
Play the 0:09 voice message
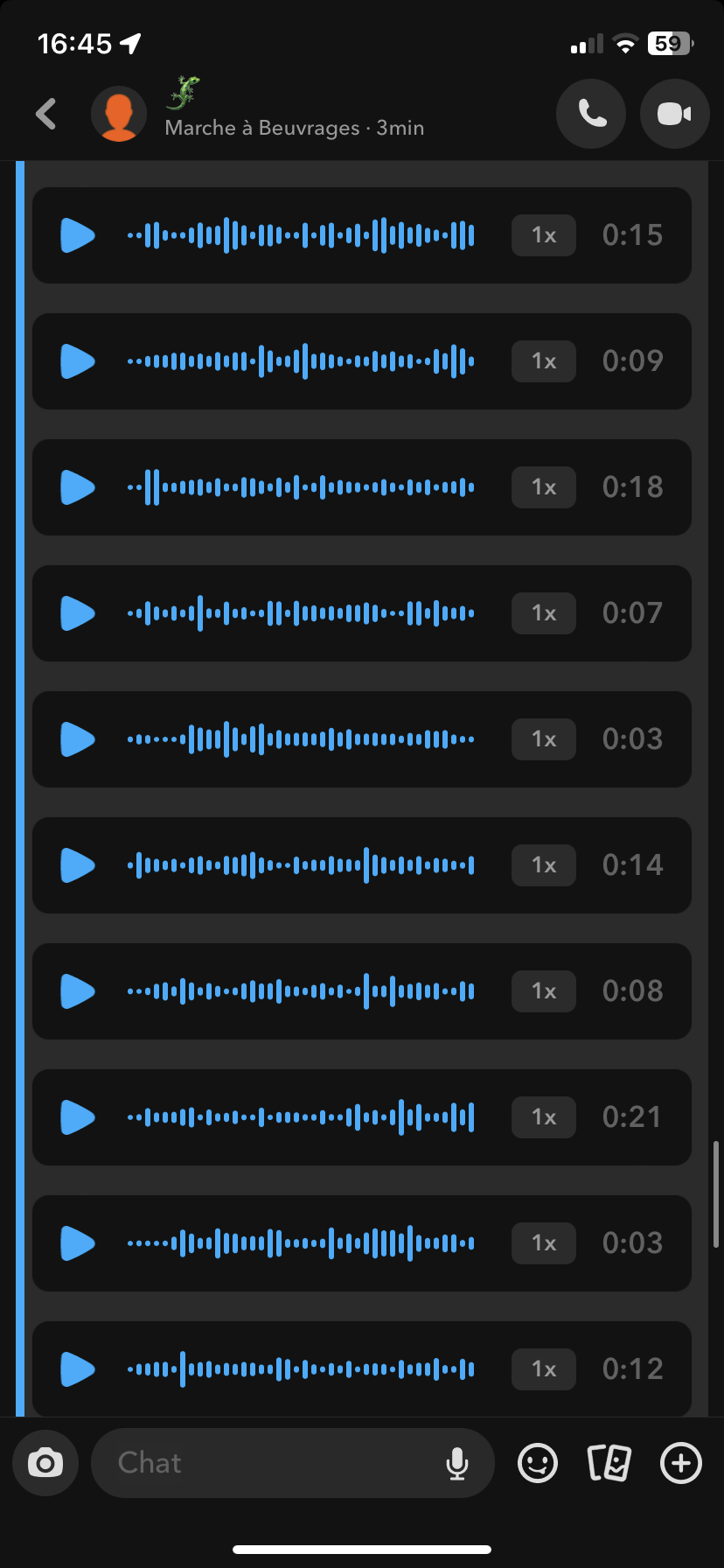77,361
